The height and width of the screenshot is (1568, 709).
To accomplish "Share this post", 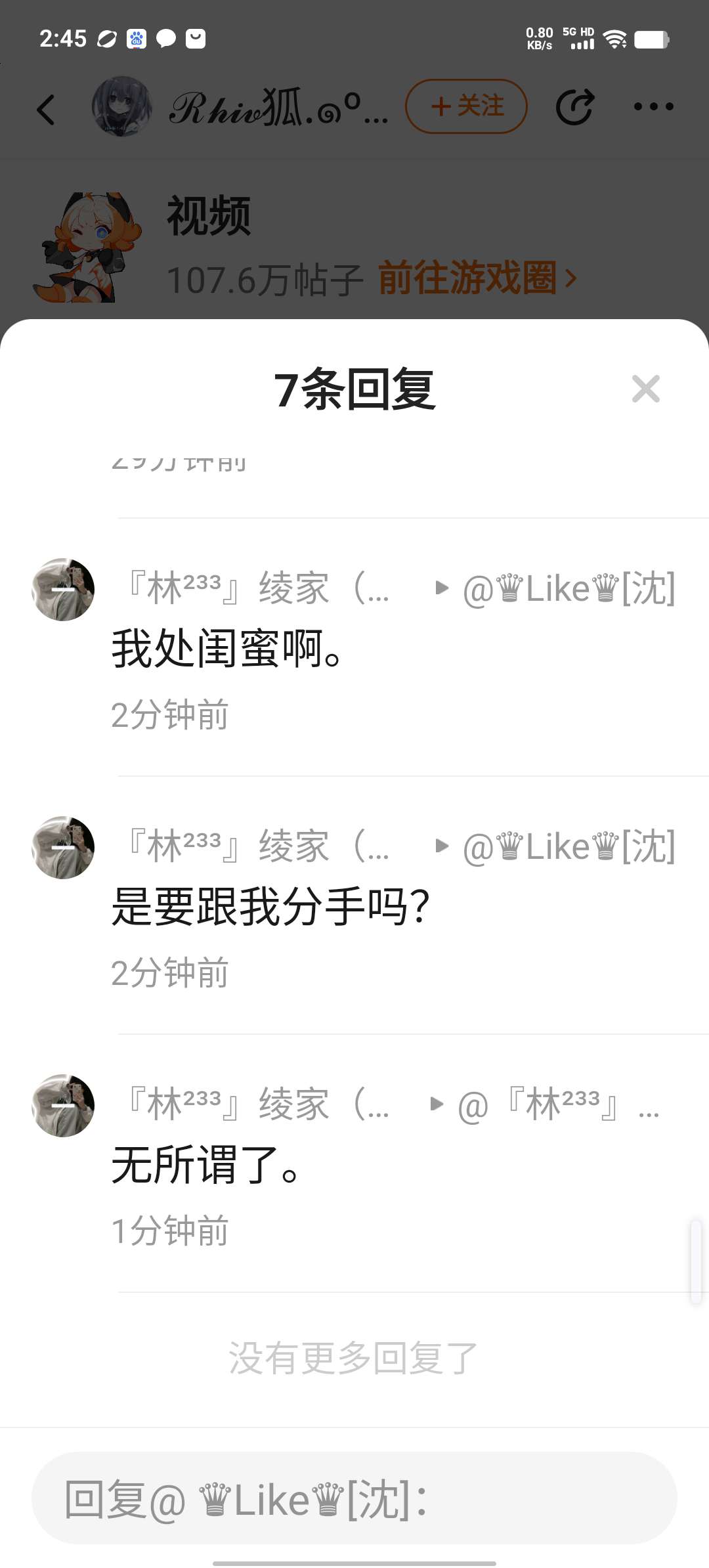I will (575, 106).
